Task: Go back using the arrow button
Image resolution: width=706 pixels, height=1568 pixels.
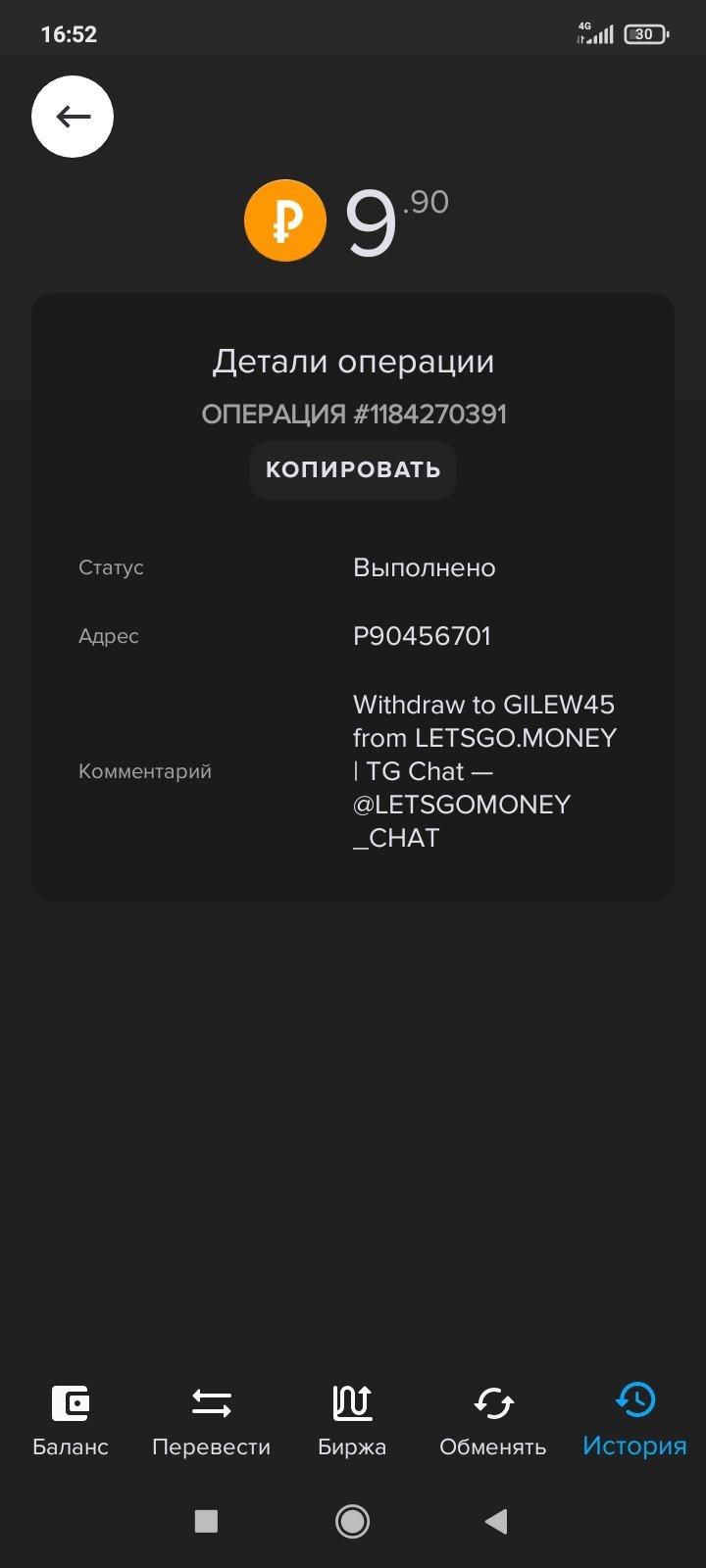Action: click(73, 117)
